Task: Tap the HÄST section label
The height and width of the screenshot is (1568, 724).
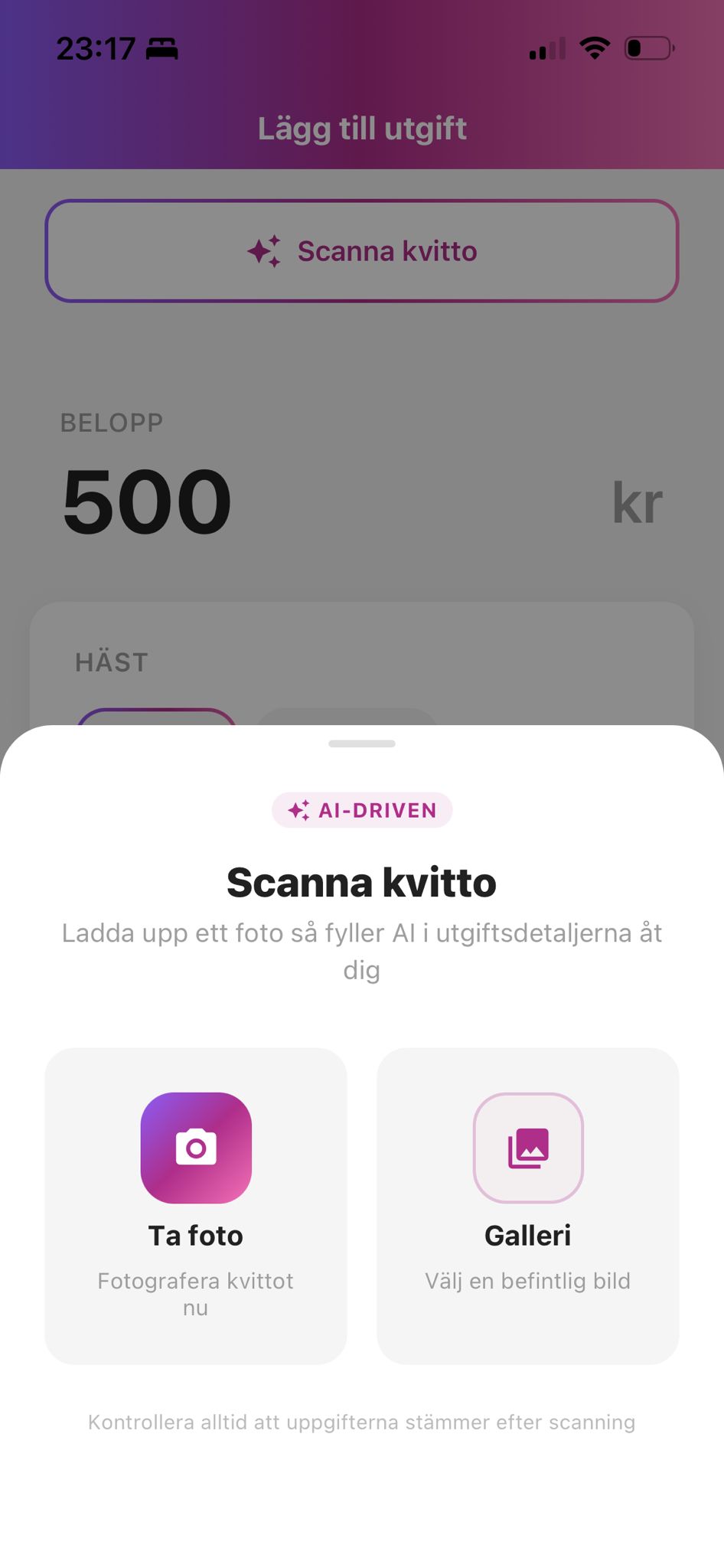Action: click(x=113, y=661)
